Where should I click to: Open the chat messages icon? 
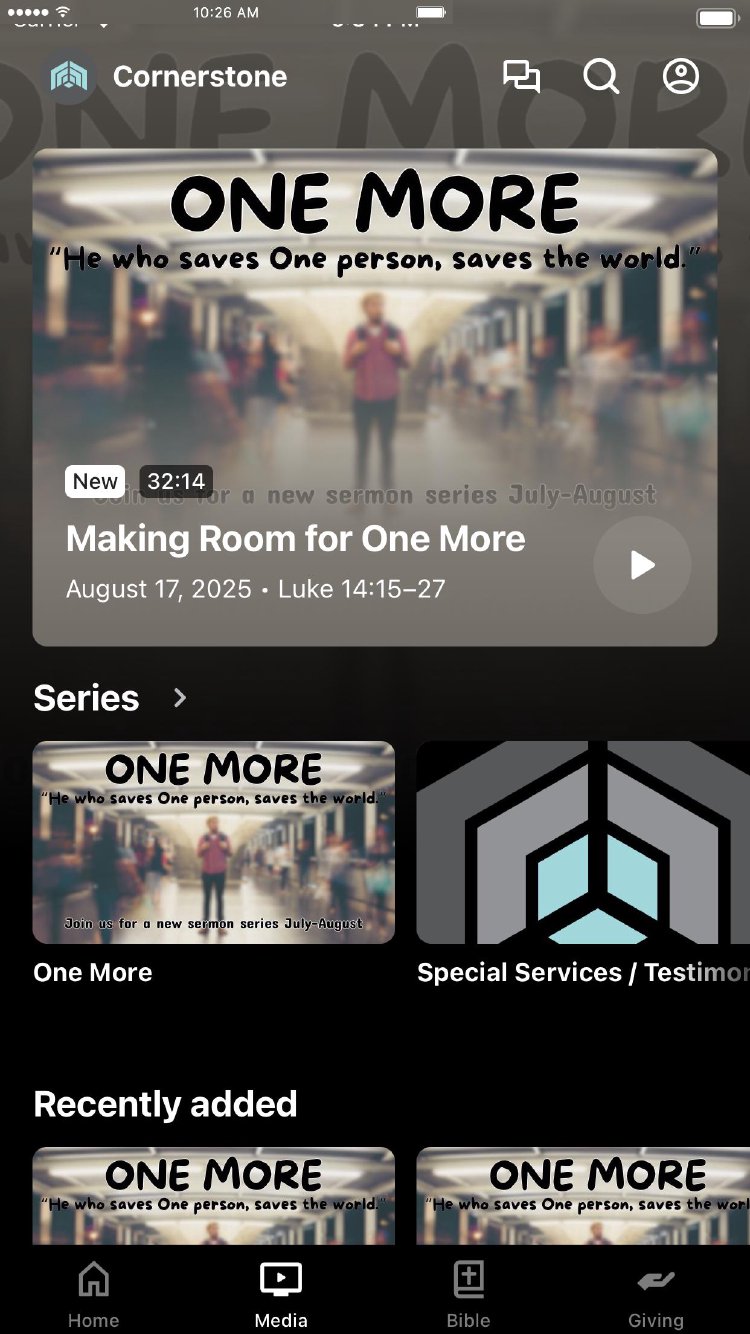click(x=521, y=77)
